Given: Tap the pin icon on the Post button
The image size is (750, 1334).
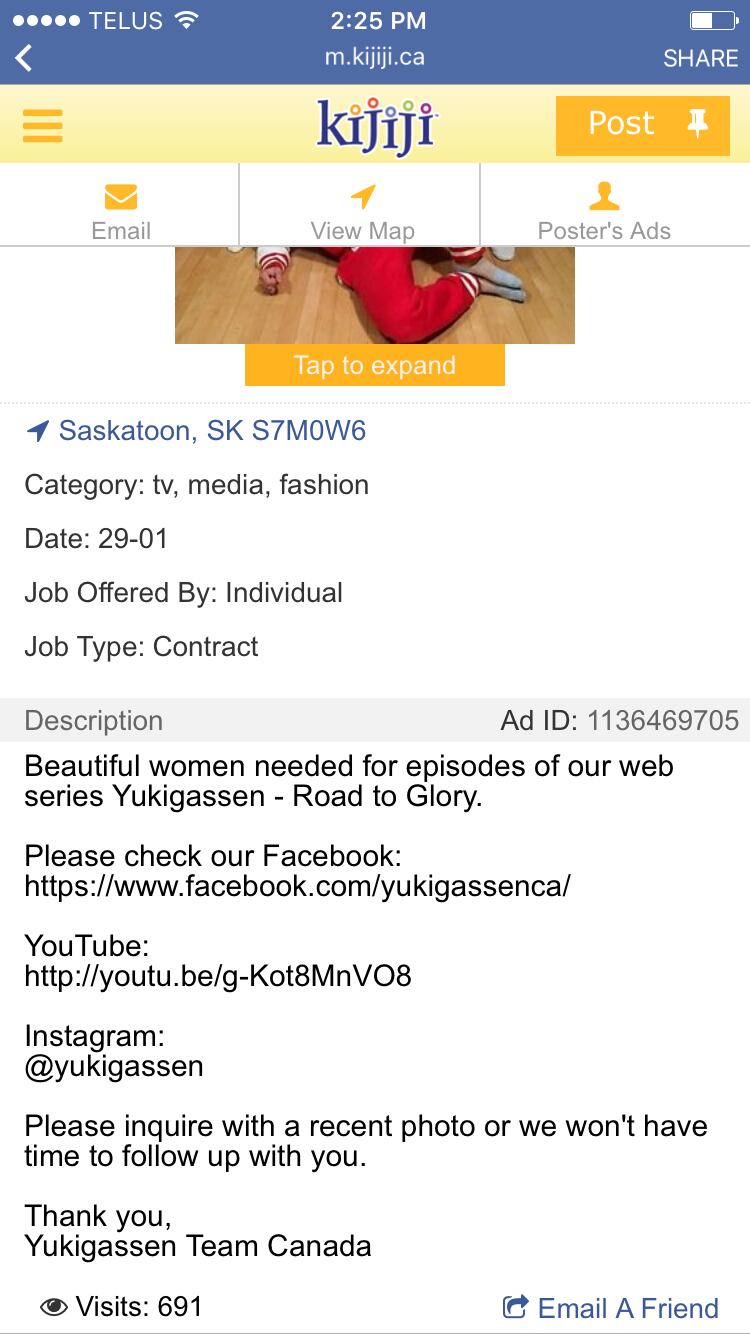Looking at the screenshot, I should pos(698,124).
